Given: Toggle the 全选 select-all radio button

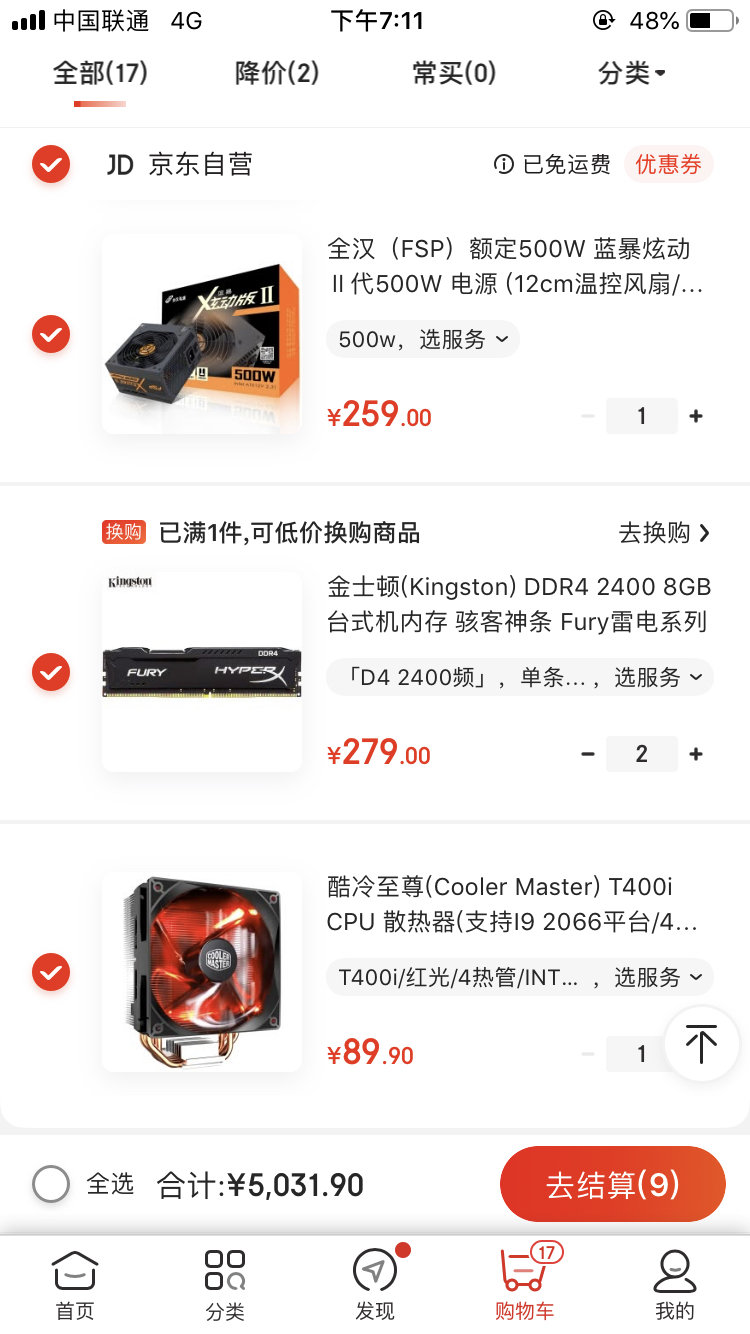Looking at the screenshot, I should click(x=51, y=1185).
